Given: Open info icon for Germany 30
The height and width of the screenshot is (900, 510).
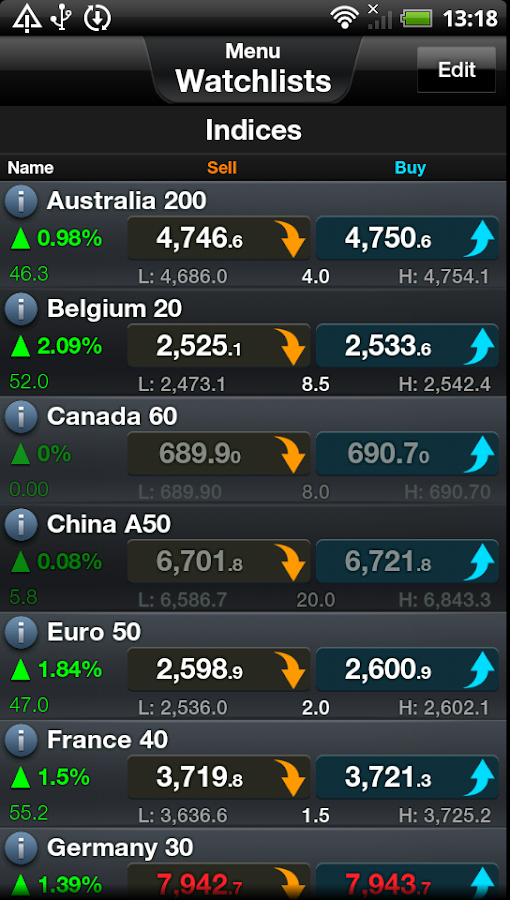Looking at the screenshot, I should coord(21,849).
